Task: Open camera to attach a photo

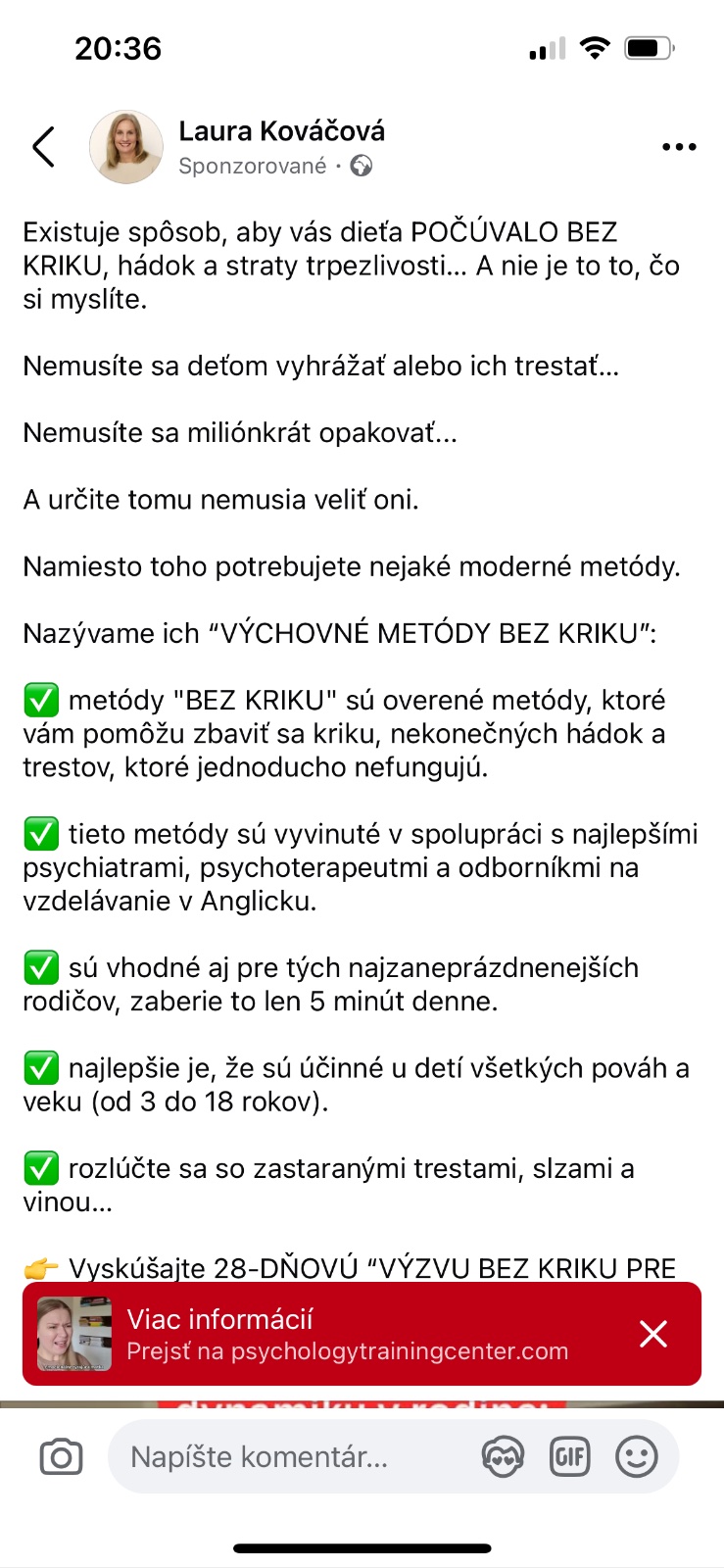Action: [x=61, y=1457]
